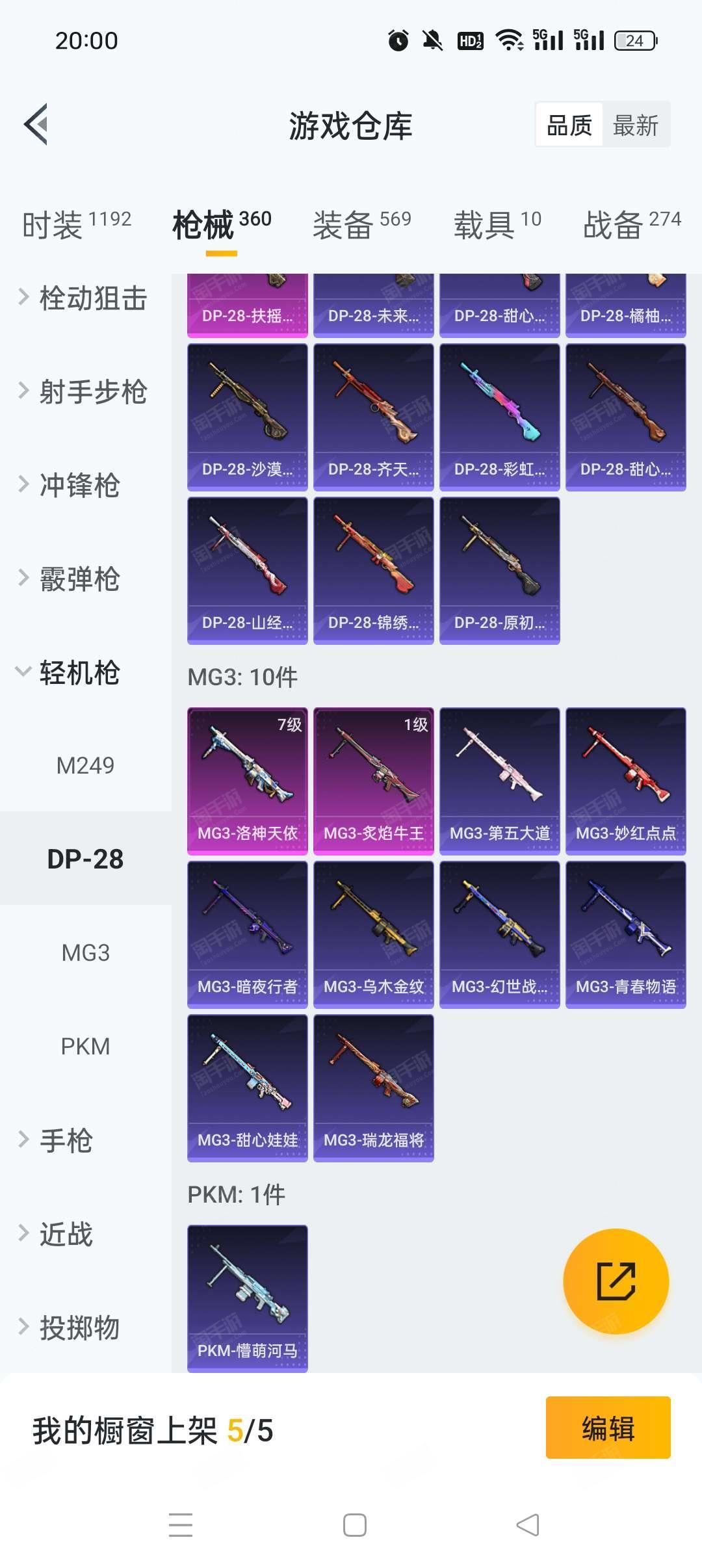Jump to the MG3 subcategory
The image size is (702, 1568).
[x=85, y=953]
